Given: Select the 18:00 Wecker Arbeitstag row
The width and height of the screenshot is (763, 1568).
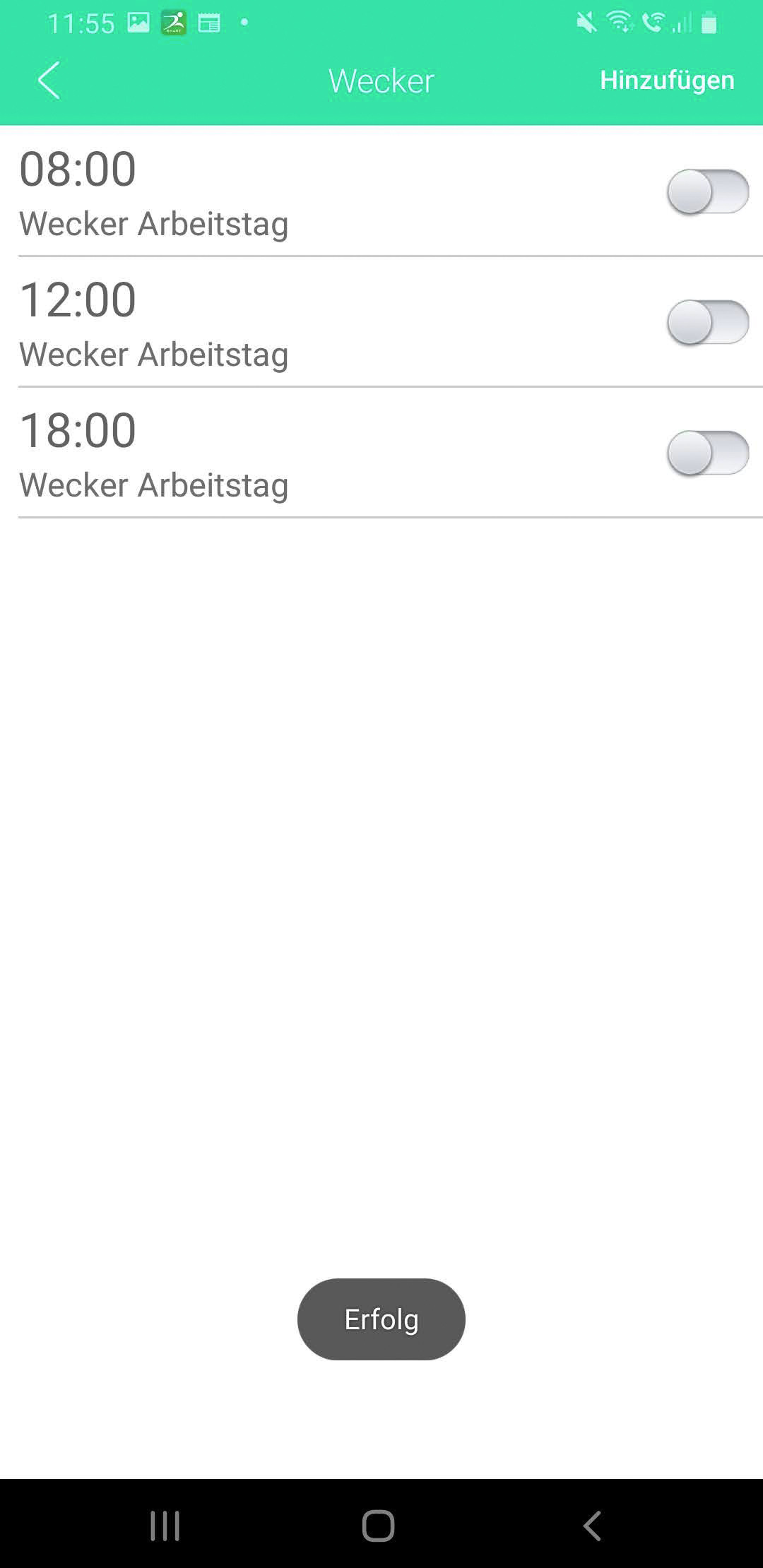Looking at the screenshot, I should [283, 453].
